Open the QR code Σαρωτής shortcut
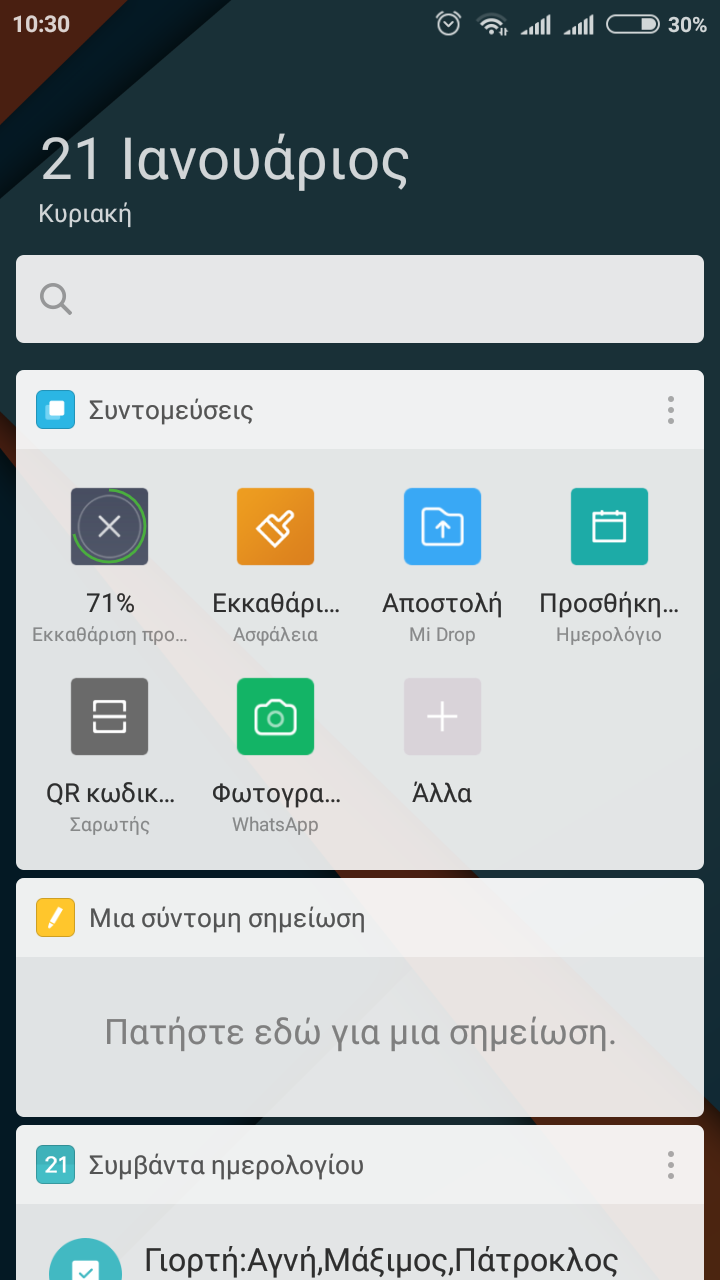Image resolution: width=720 pixels, height=1280 pixels. point(109,717)
